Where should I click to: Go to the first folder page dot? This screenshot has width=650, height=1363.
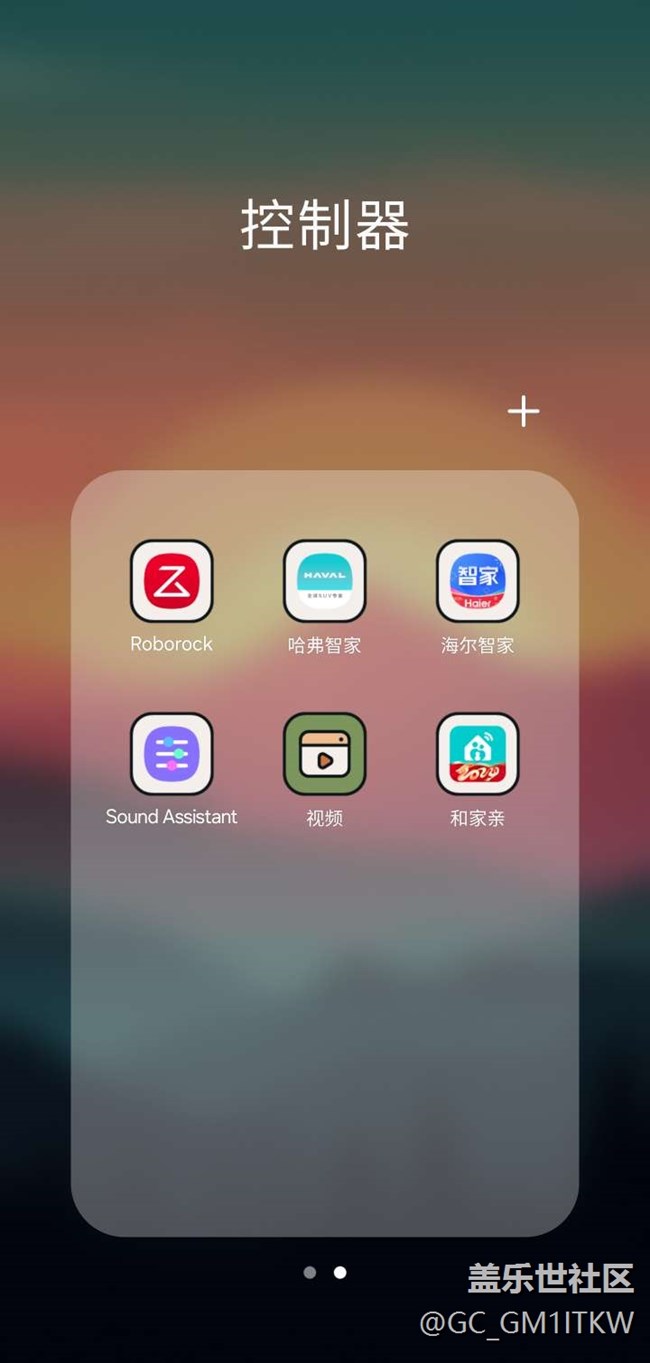click(310, 1272)
